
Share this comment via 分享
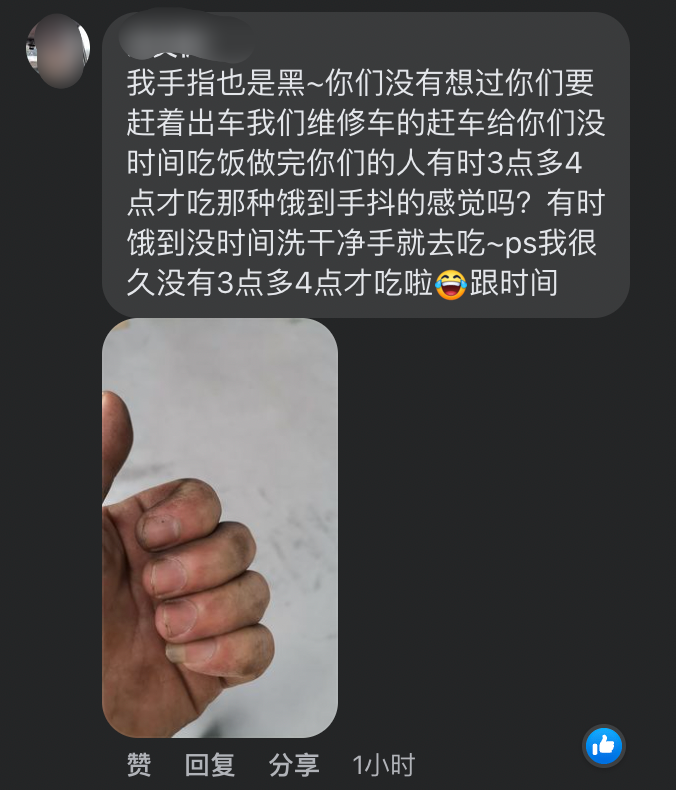click(294, 766)
